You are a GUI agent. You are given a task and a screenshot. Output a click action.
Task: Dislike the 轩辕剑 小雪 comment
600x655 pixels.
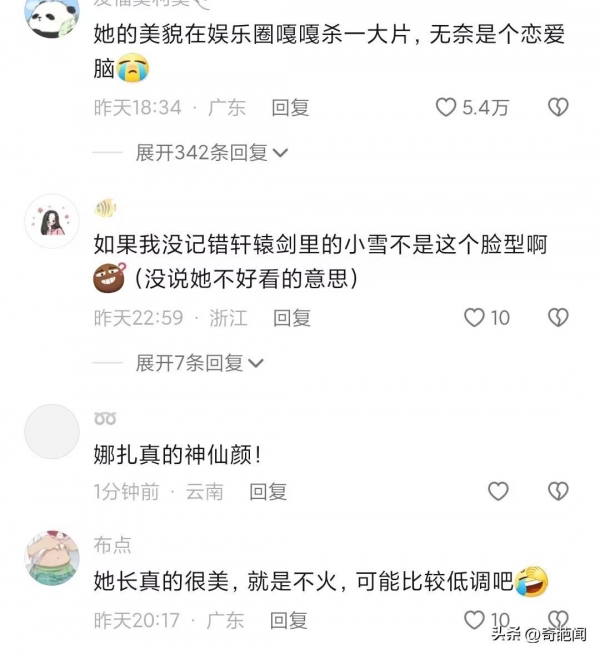[x=558, y=318]
